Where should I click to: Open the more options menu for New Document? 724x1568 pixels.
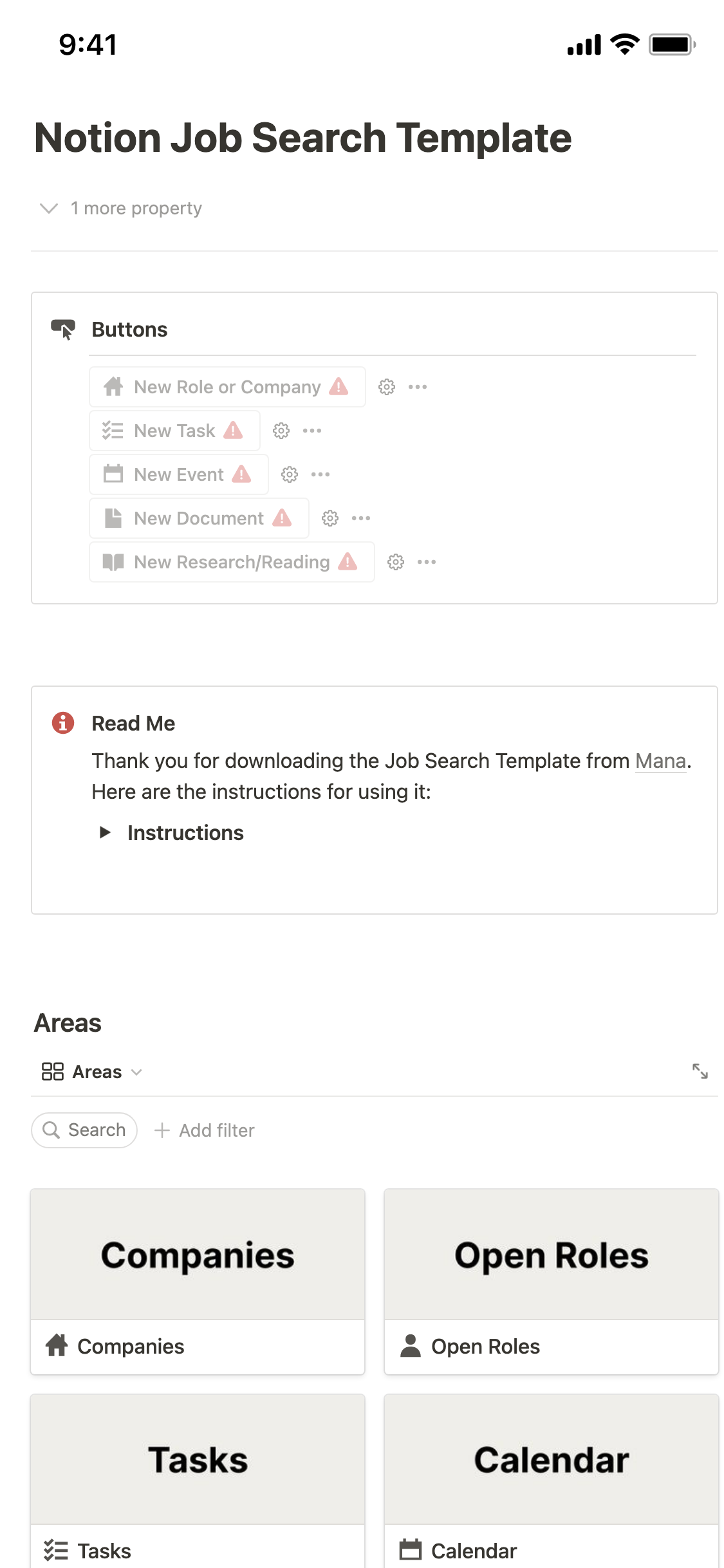(362, 518)
